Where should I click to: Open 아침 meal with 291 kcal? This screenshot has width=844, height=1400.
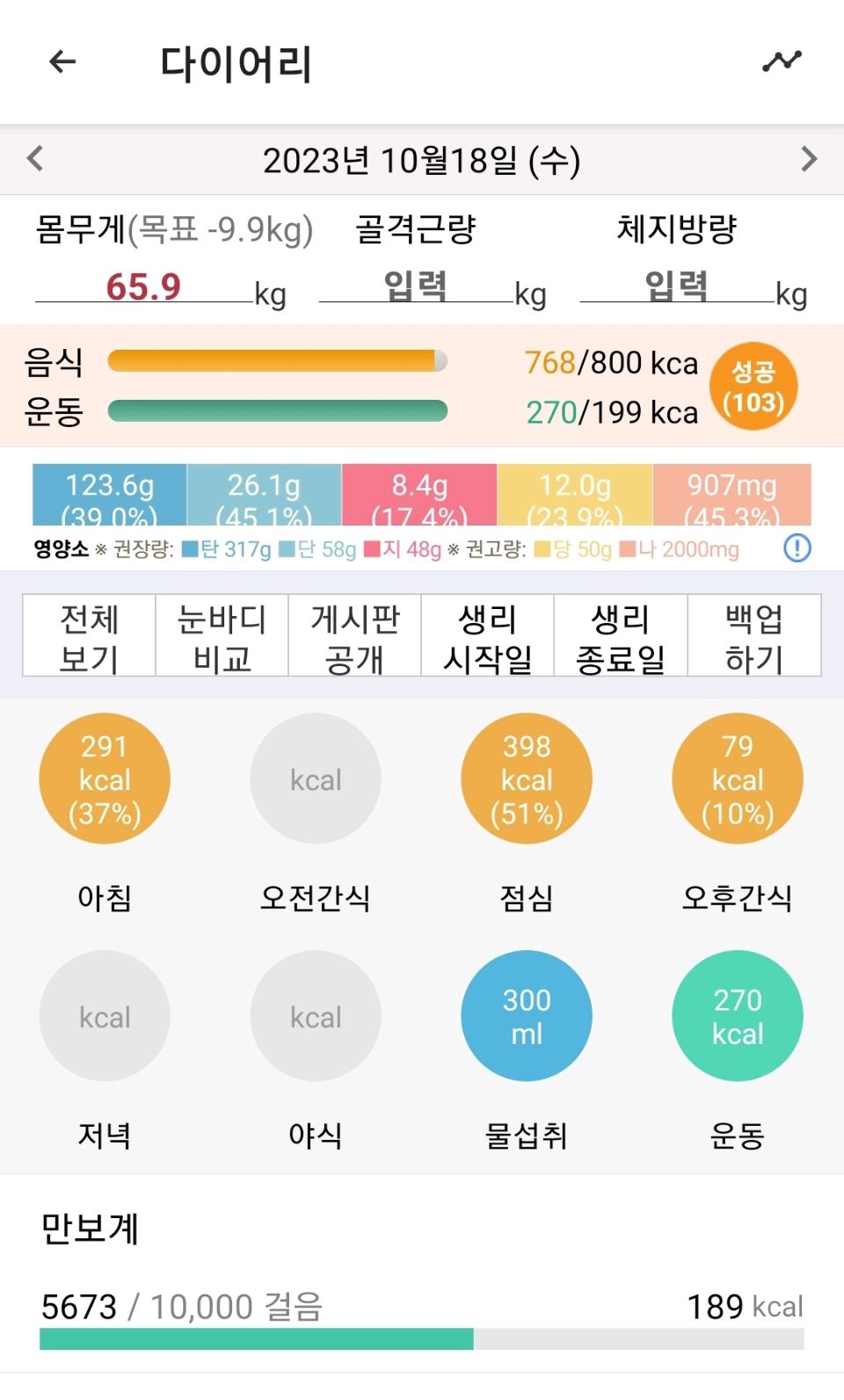105,779
